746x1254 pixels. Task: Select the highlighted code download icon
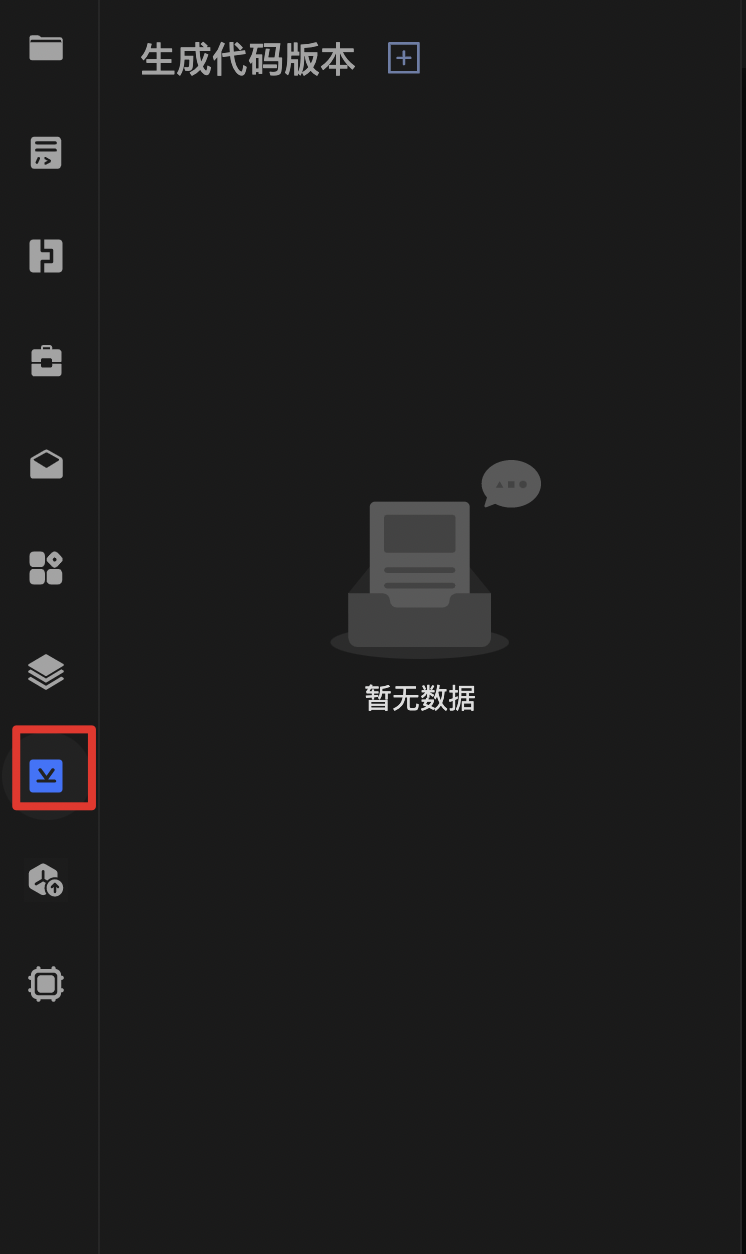[46, 776]
